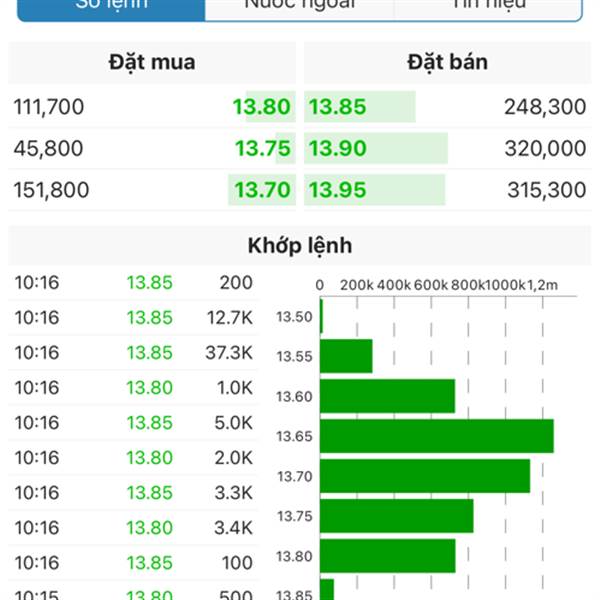
Task: Select the Sổ lệnh tab
Action: (111, 6)
